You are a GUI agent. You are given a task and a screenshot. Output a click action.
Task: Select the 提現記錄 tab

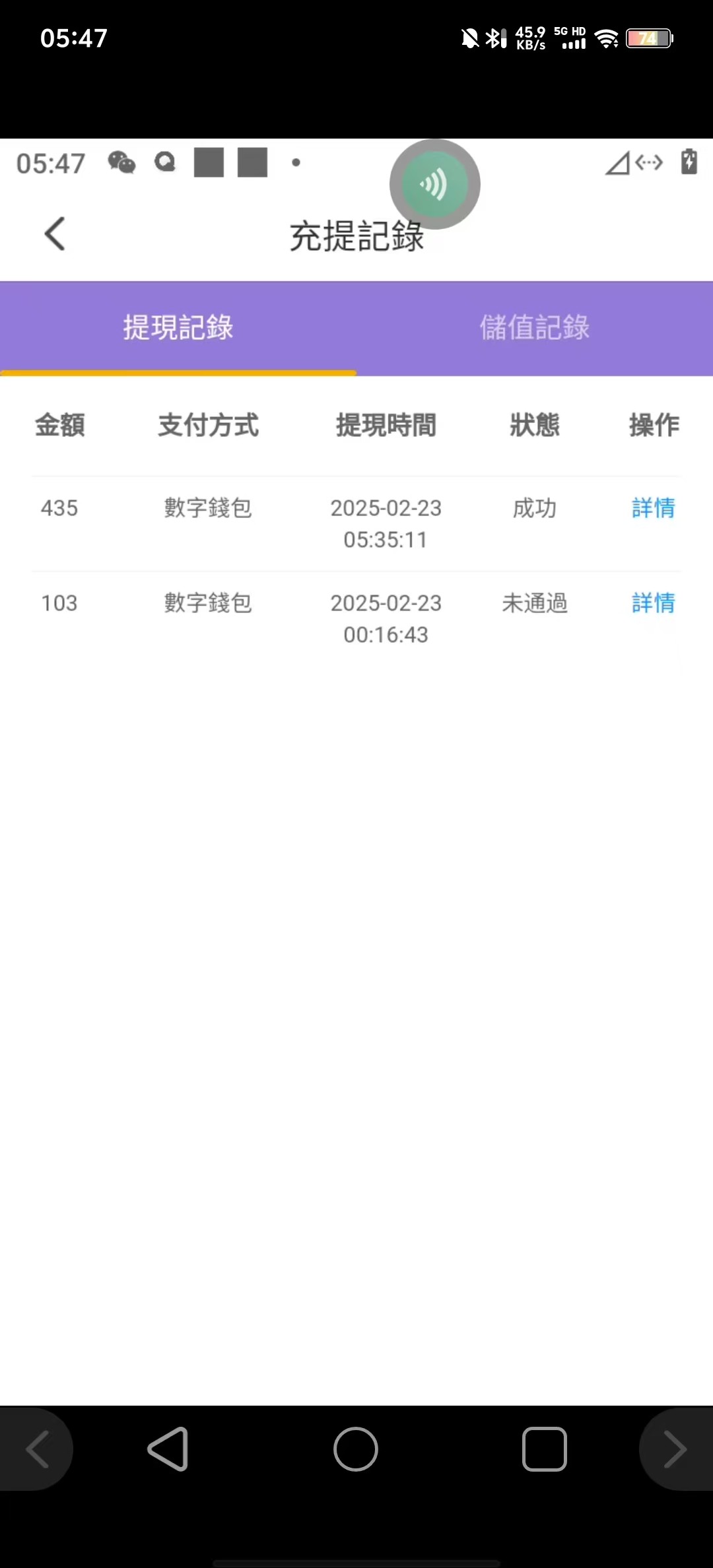click(178, 328)
